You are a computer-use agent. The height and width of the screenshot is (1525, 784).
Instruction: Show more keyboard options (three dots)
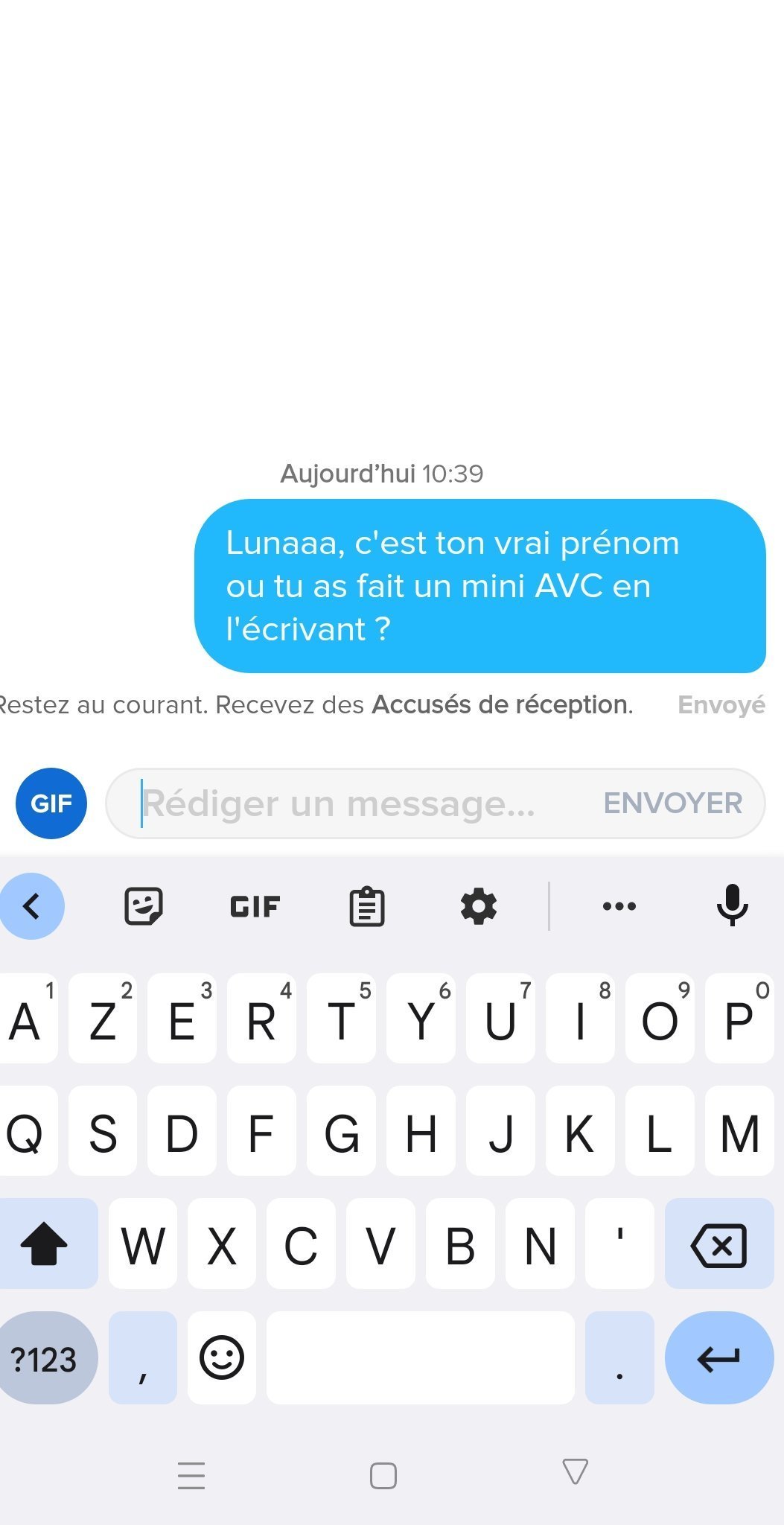click(619, 906)
